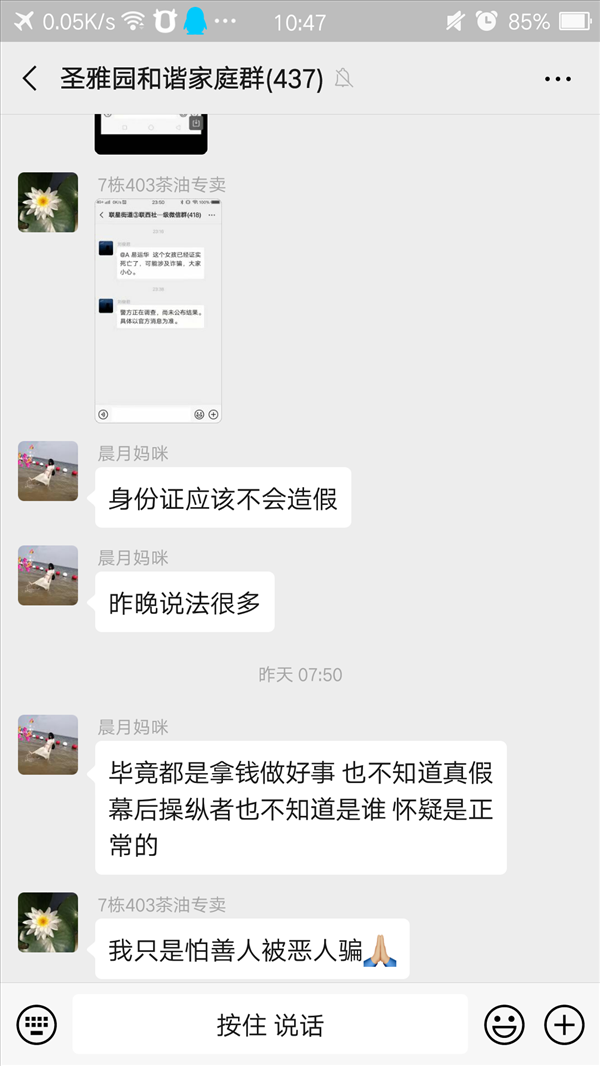This screenshot has width=600, height=1066.
Task: Tap the 按住 说话 voice button
Action: pos(270,1024)
